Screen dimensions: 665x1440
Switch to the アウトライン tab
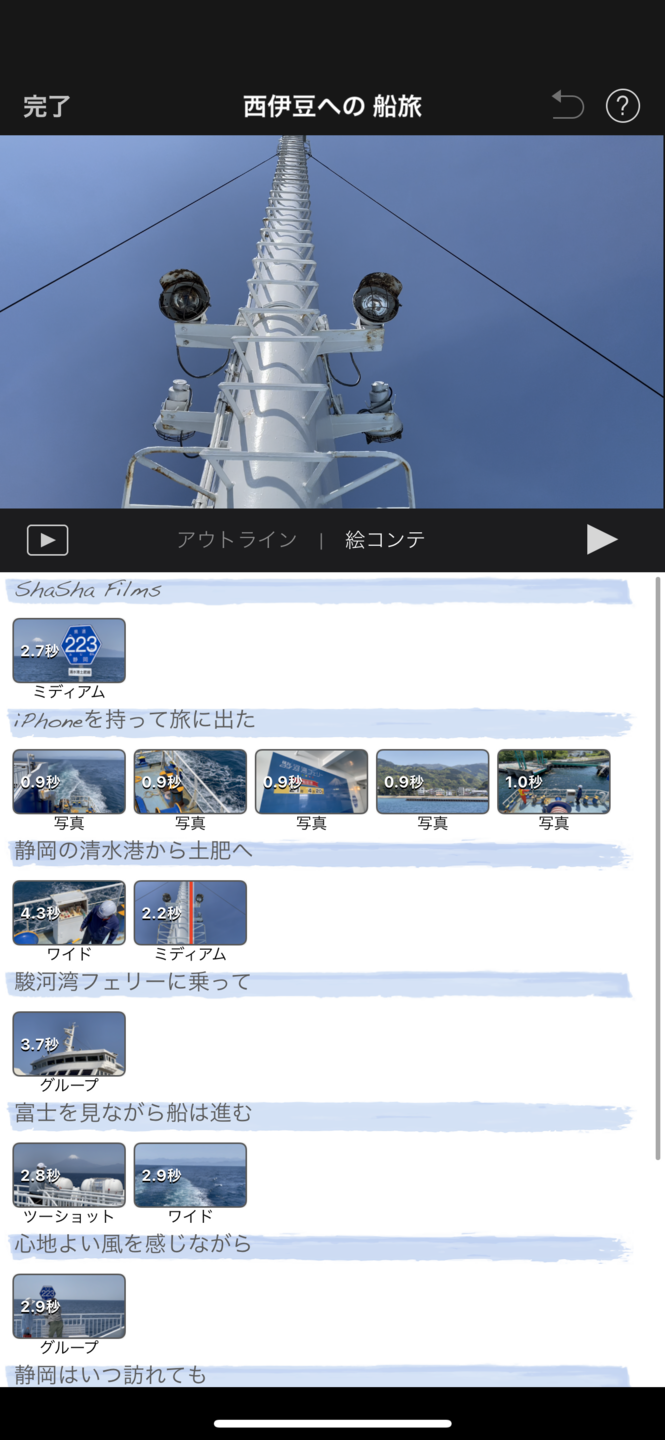point(237,540)
